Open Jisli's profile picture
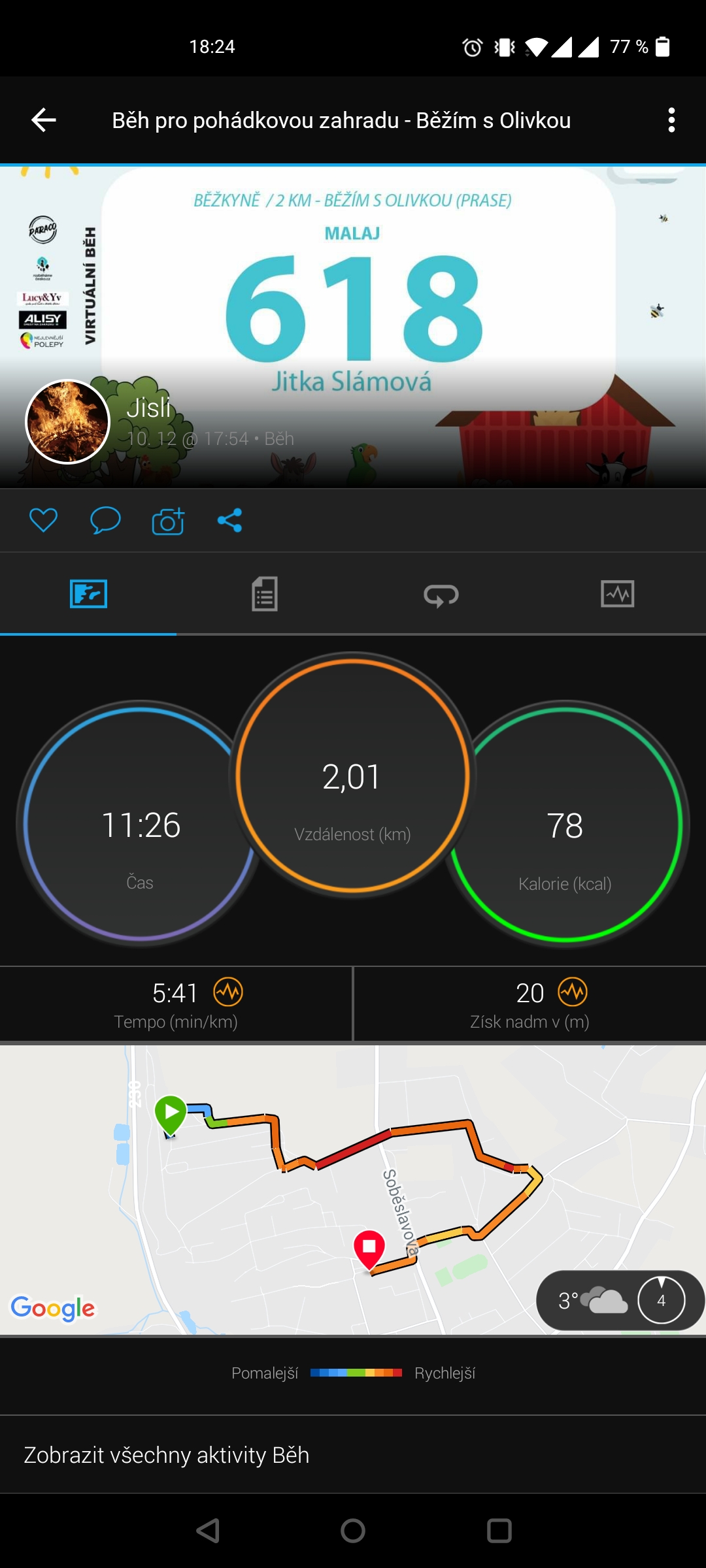The width and height of the screenshot is (706, 1568). [x=67, y=422]
